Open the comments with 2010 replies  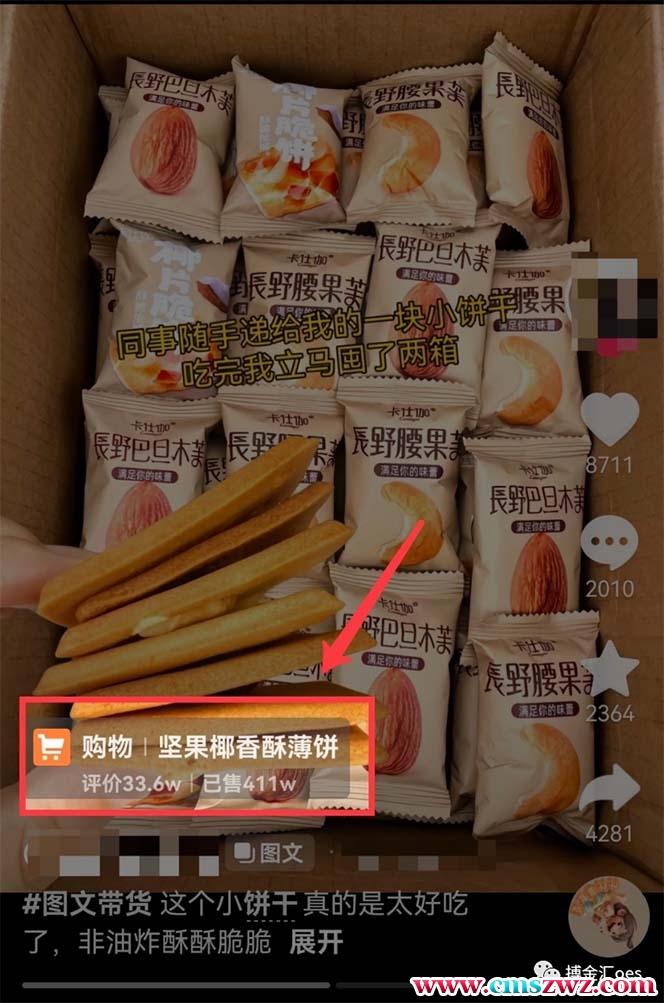click(x=609, y=545)
